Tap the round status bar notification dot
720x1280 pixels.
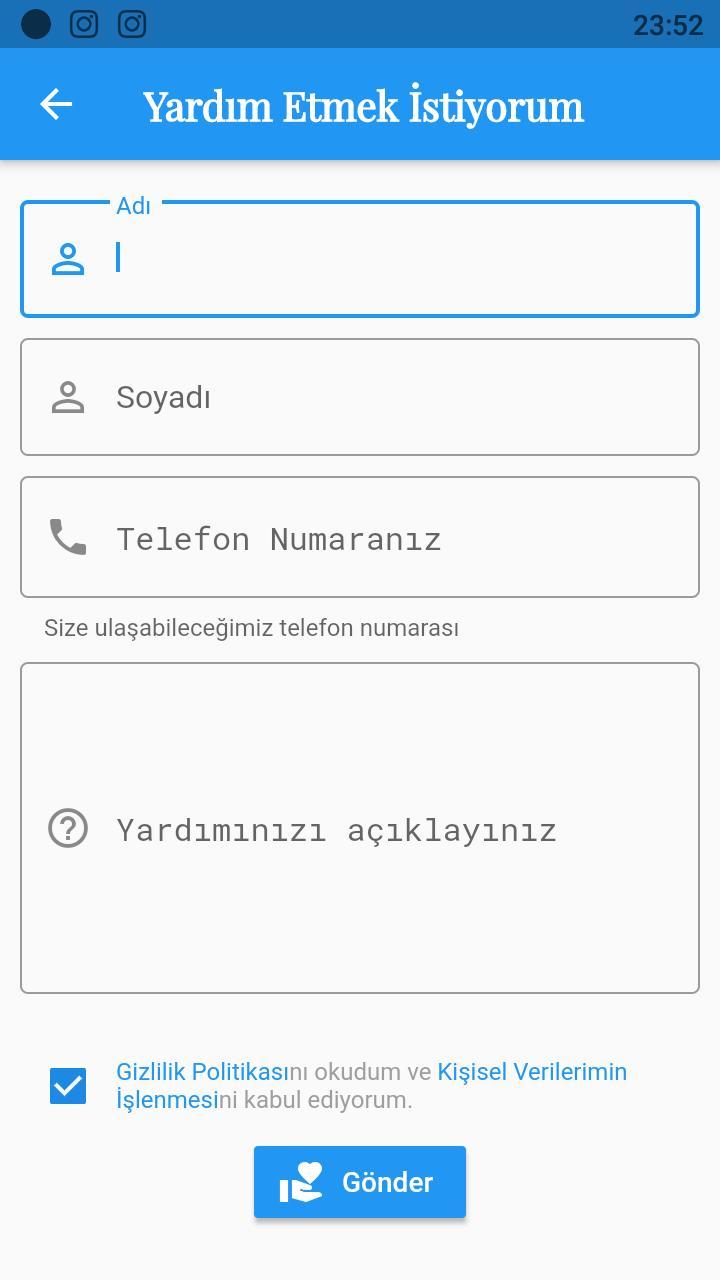pyautogui.click(x=36, y=24)
